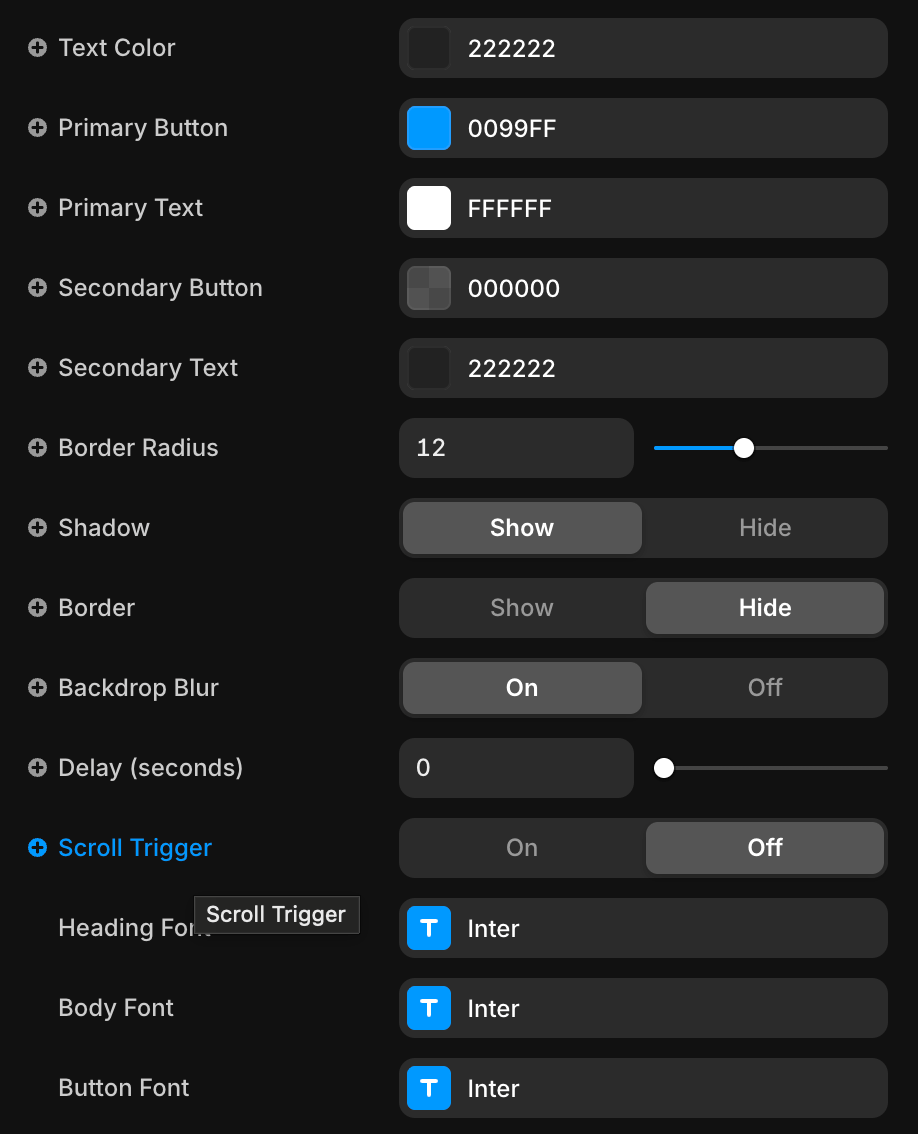Tap the plus icon beside Shadow
This screenshot has width=918, height=1134.
[38, 528]
